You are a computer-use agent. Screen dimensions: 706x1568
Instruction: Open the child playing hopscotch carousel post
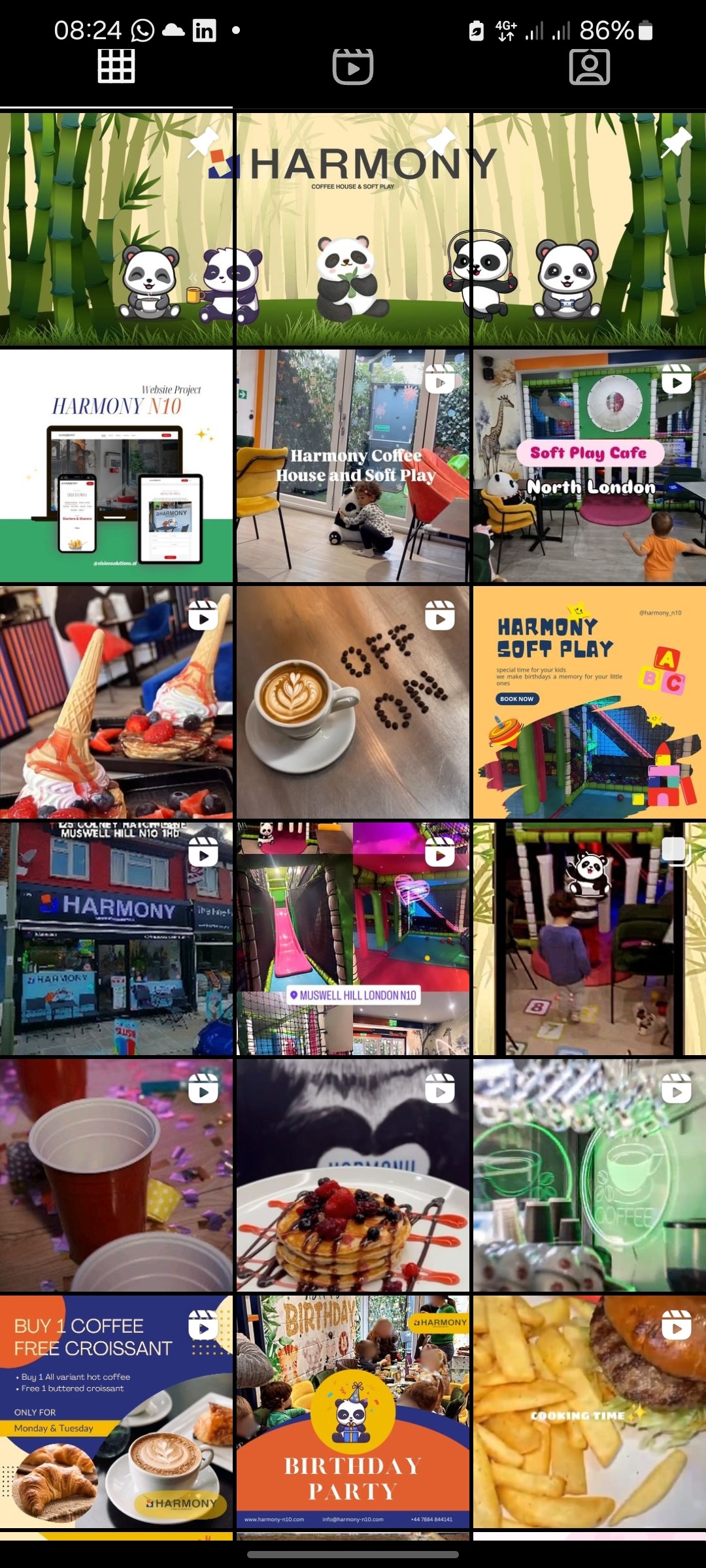590,939
